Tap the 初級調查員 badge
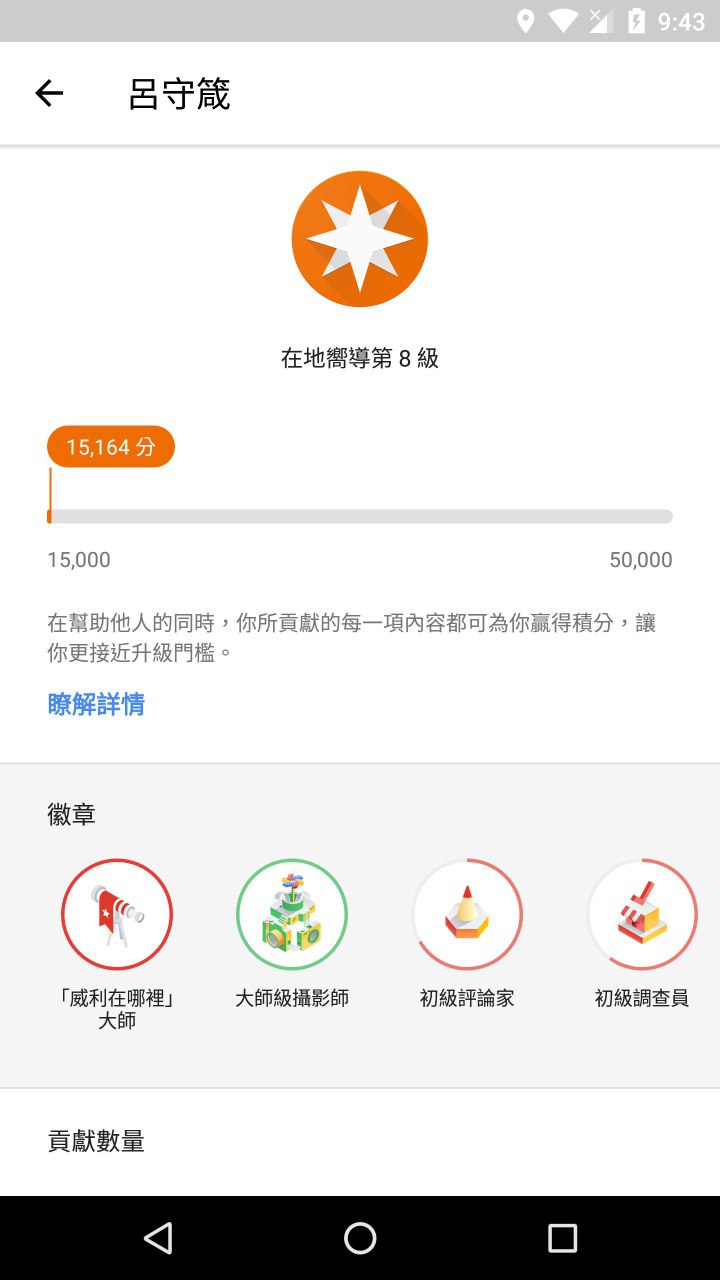This screenshot has height=1280, width=720. point(642,914)
